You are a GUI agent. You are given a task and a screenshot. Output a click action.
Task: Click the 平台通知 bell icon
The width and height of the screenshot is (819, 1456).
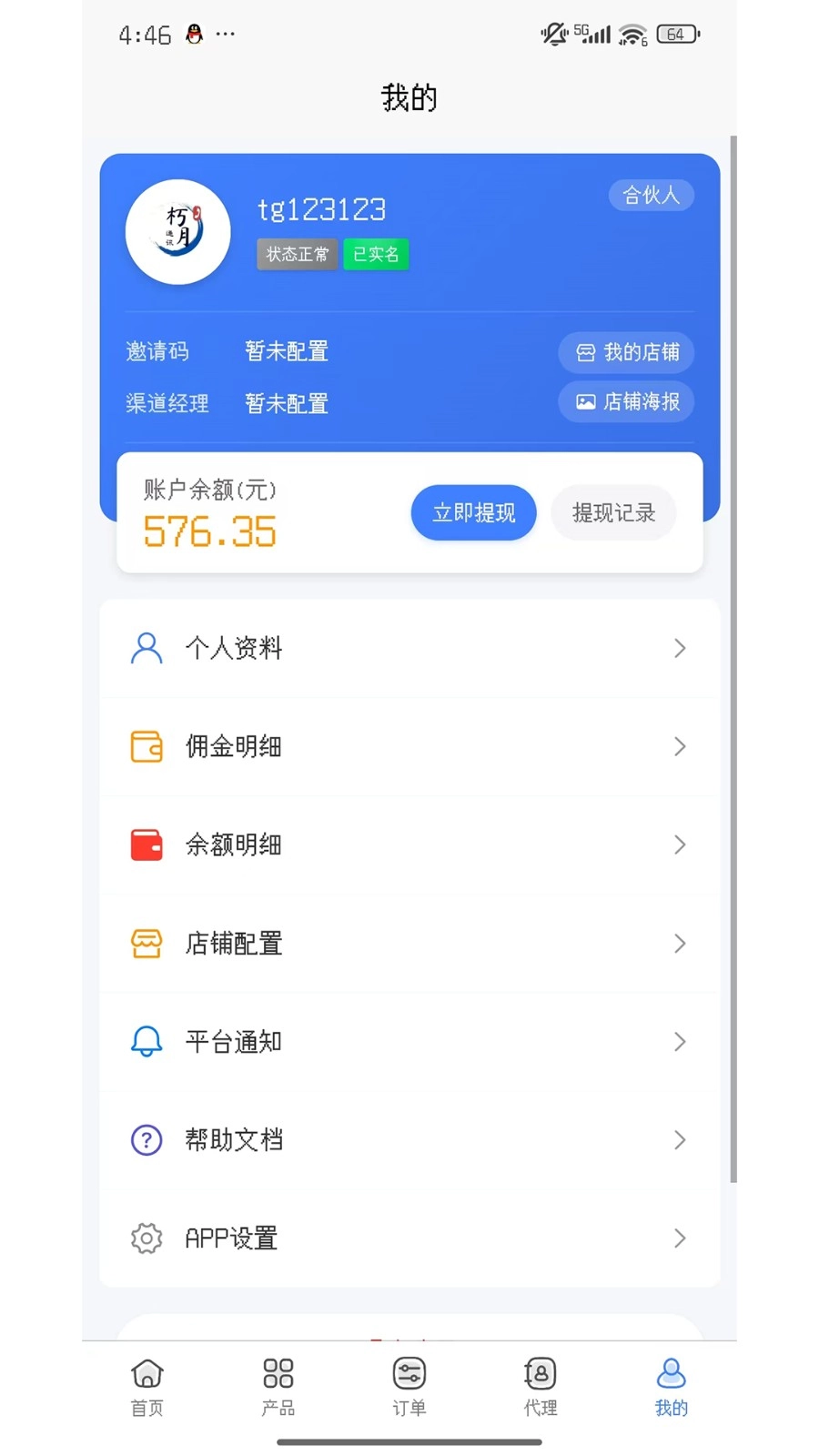click(146, 1042)
